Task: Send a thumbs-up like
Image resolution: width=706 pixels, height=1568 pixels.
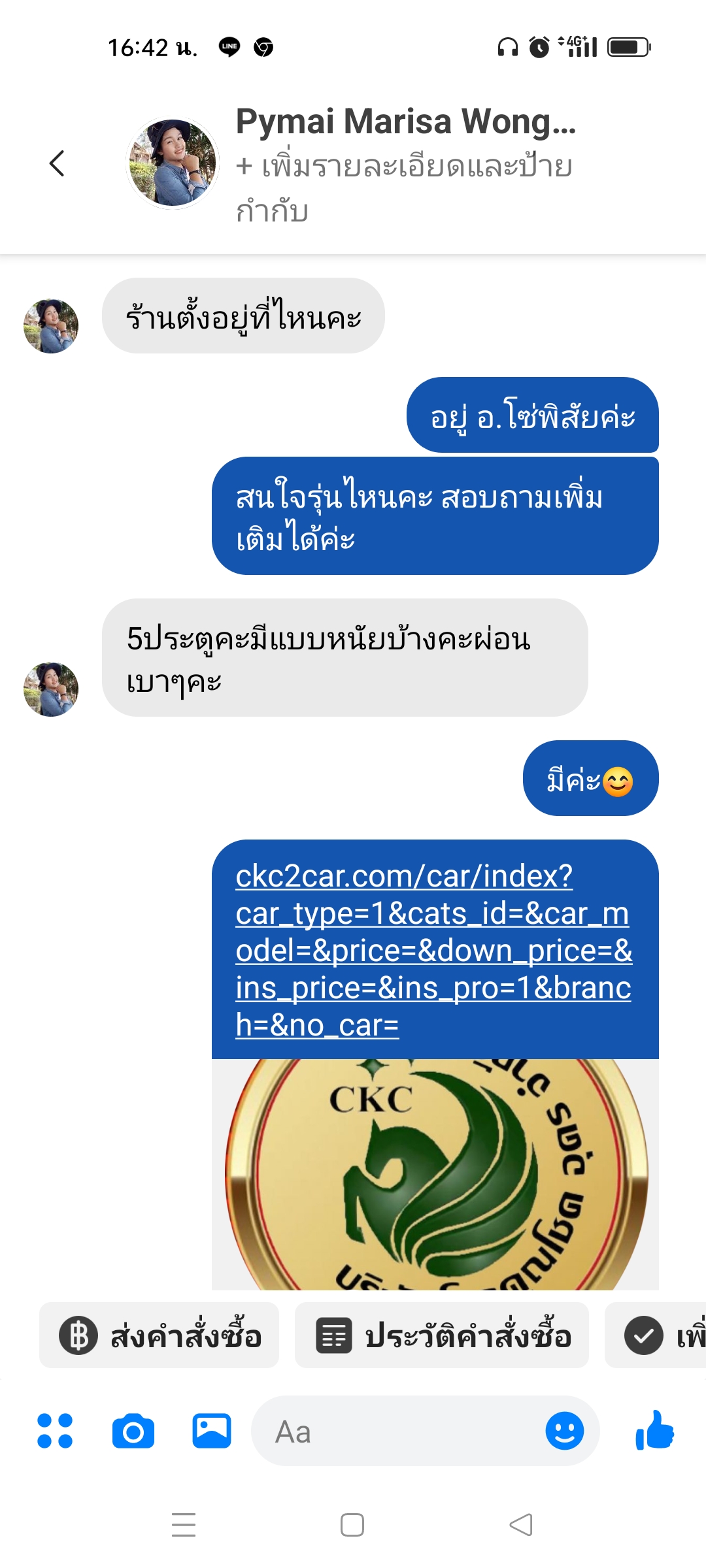Action: pos(655,1431)
